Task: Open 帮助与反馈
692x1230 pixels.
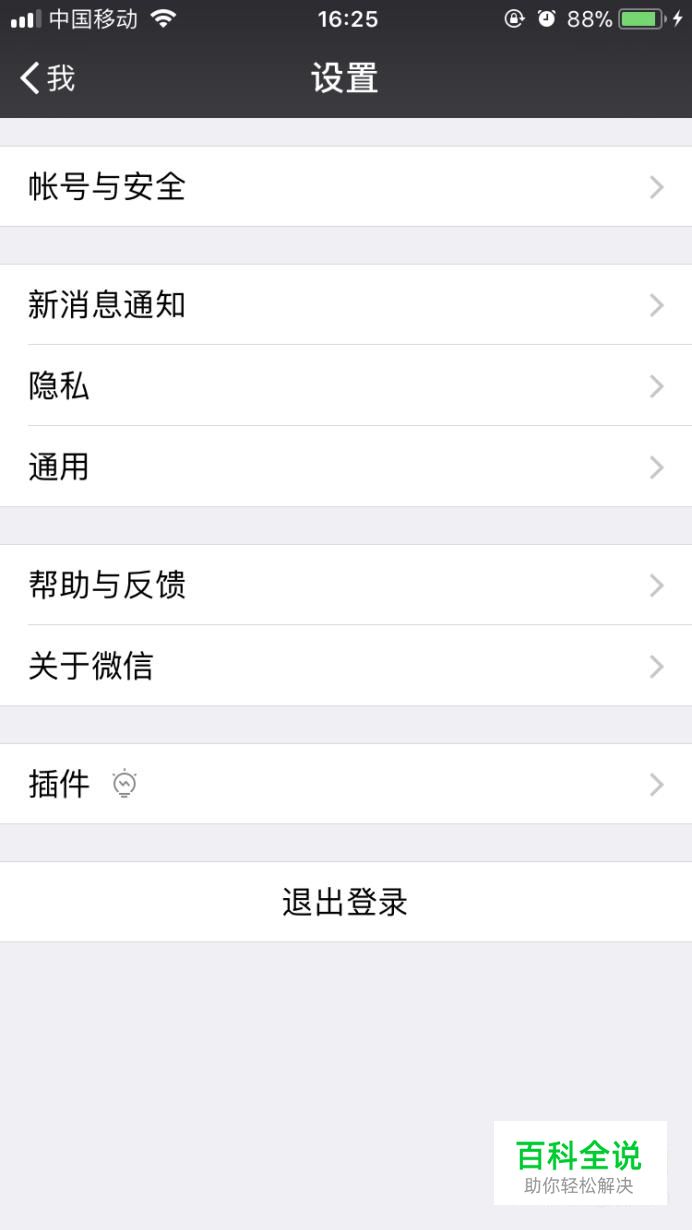Action: pyautogui.click(x=346, y=585)
